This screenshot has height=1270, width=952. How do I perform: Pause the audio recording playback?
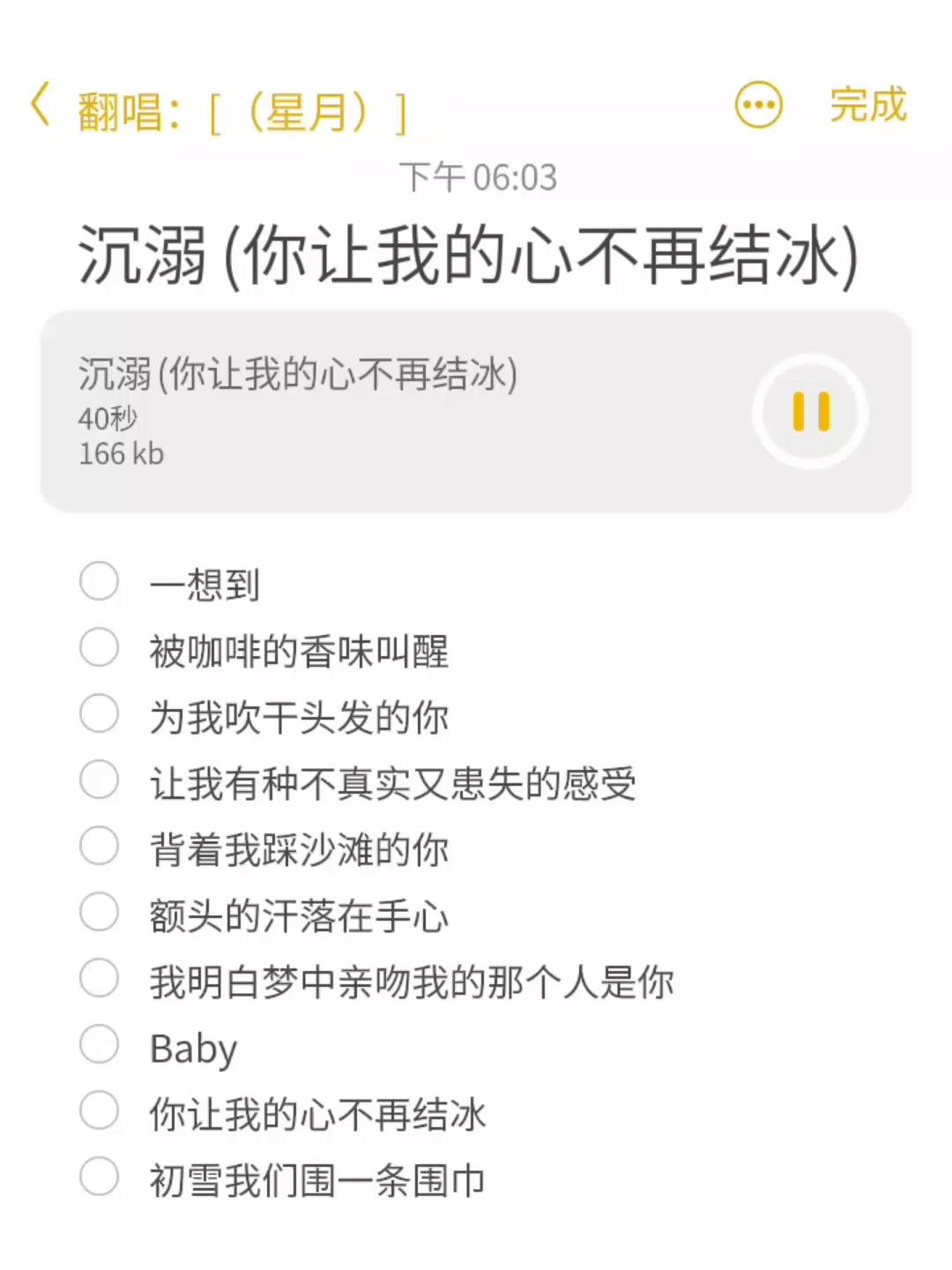coord(811,411)
